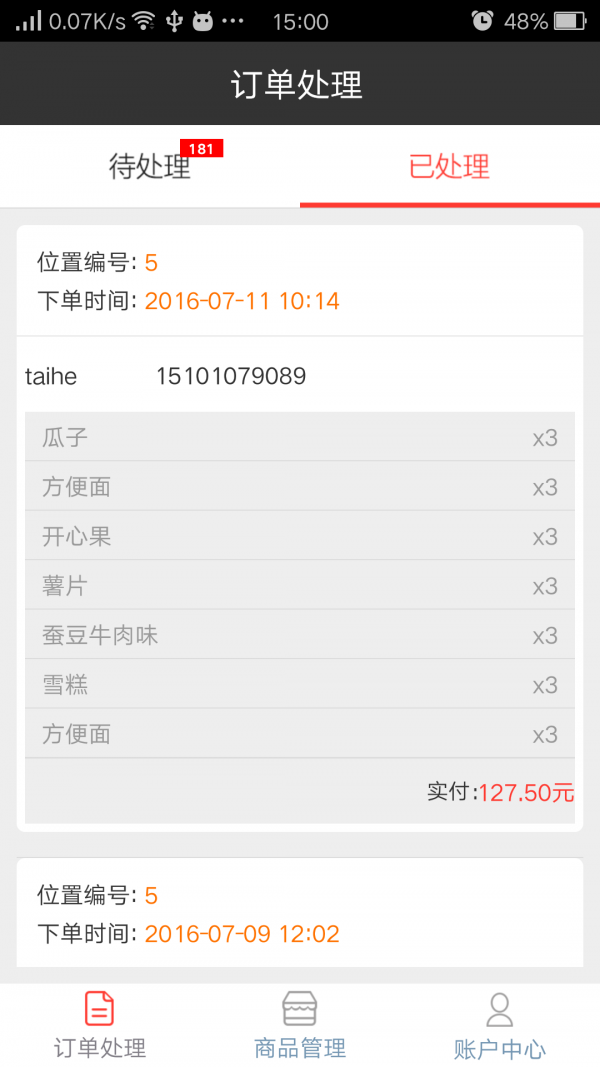Viewport: 600px width, 1067px height.
Task: Switch to the 待处理 tab
Action: 150,167
